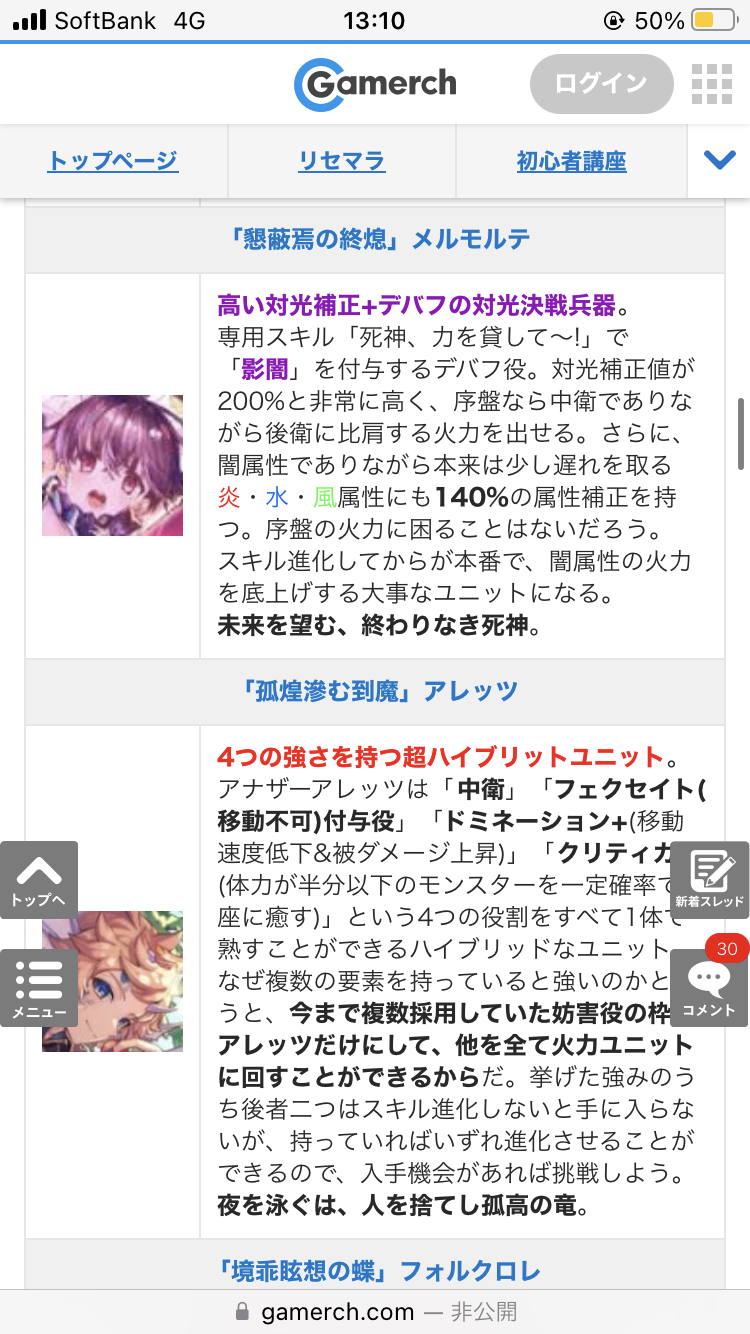Open the コメント section
The image size is (750, 1334).
[710, 985]
